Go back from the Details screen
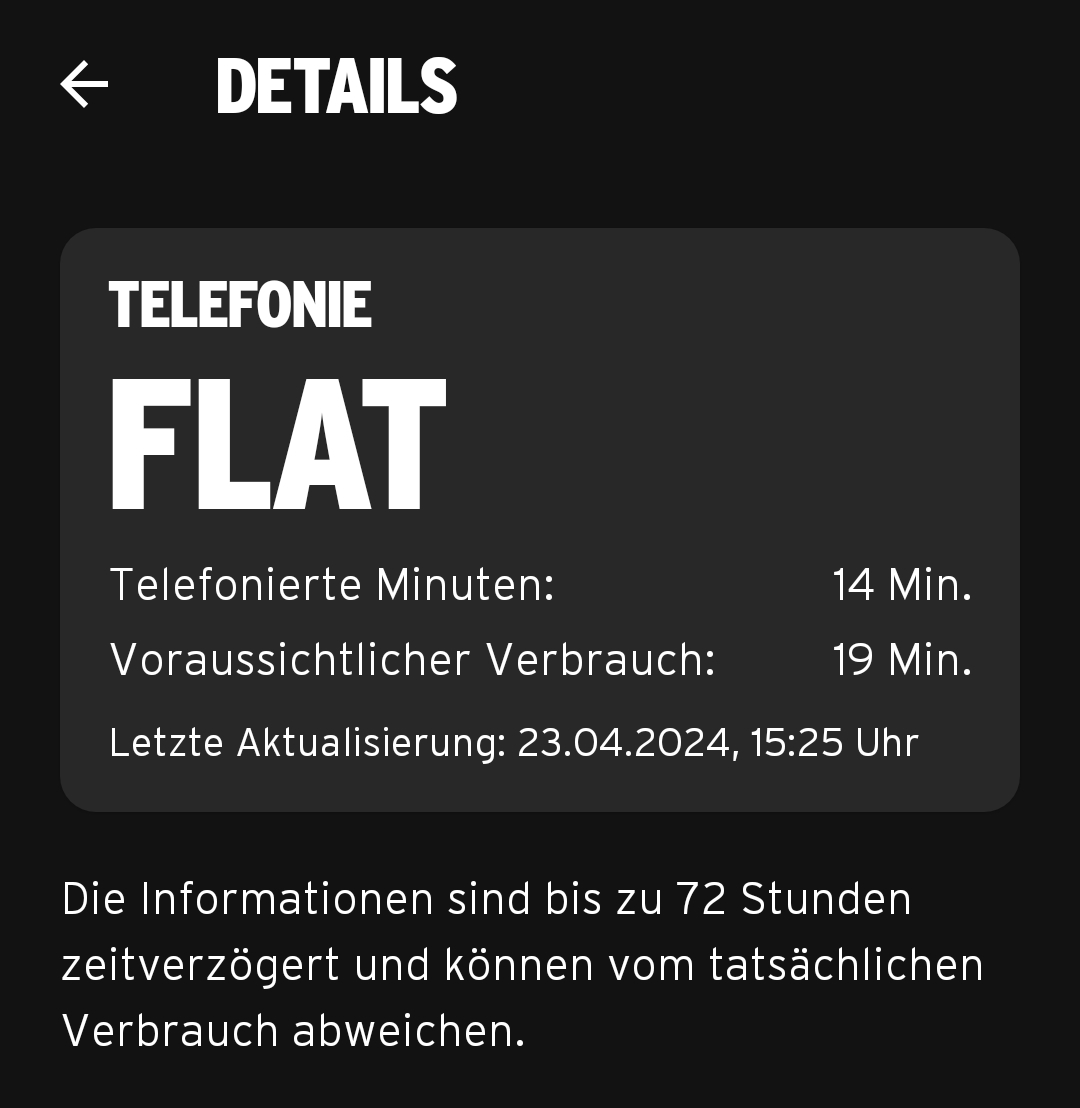Viewport: 1080px width, 1108px height. [x=84, y=84]
